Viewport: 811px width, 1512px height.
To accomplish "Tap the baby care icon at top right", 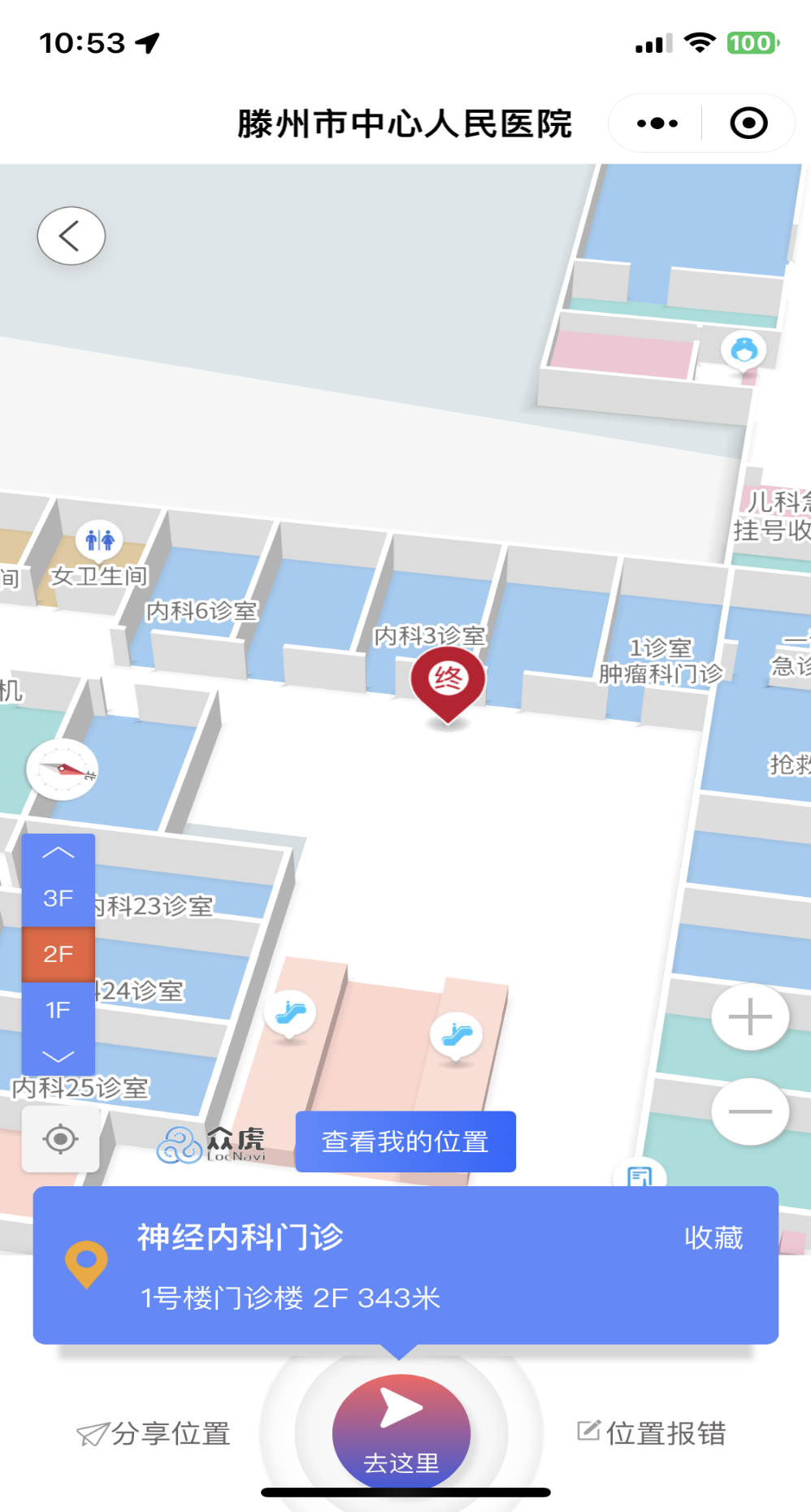I will pos(743,349).
